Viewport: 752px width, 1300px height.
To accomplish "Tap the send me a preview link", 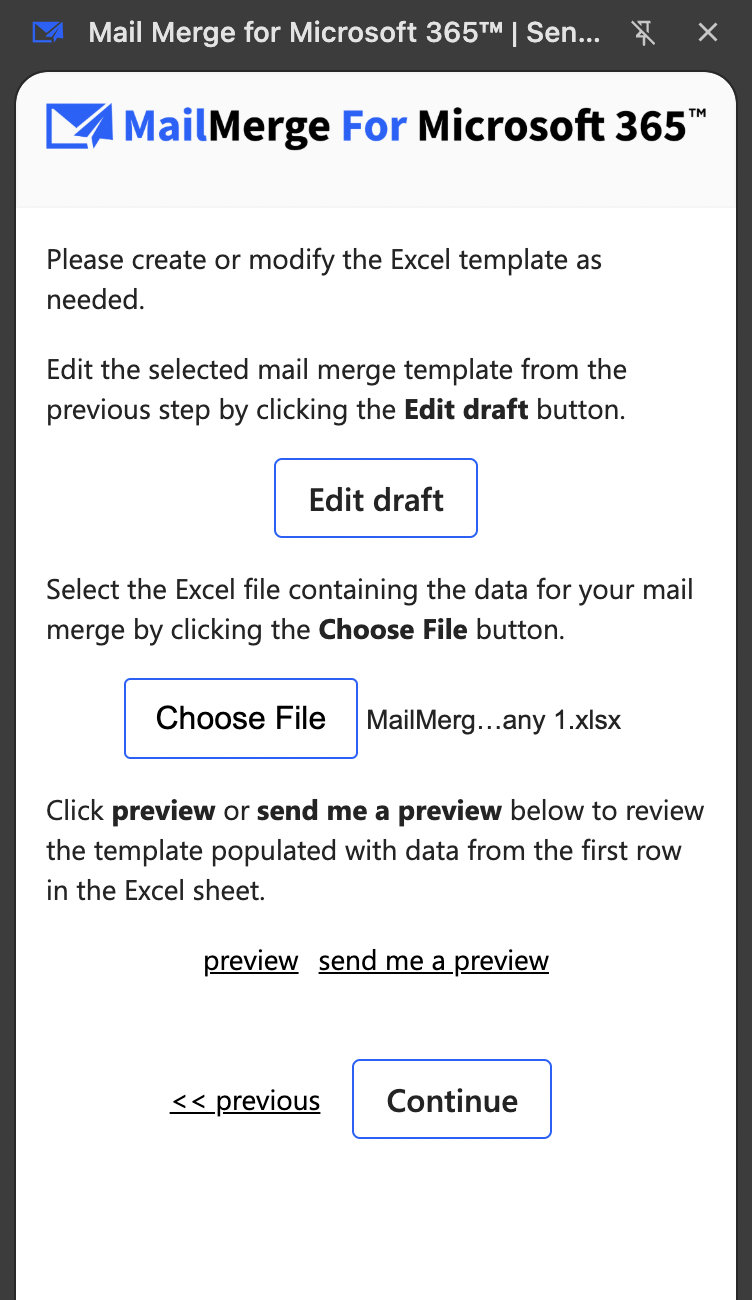I will point(434,961).
